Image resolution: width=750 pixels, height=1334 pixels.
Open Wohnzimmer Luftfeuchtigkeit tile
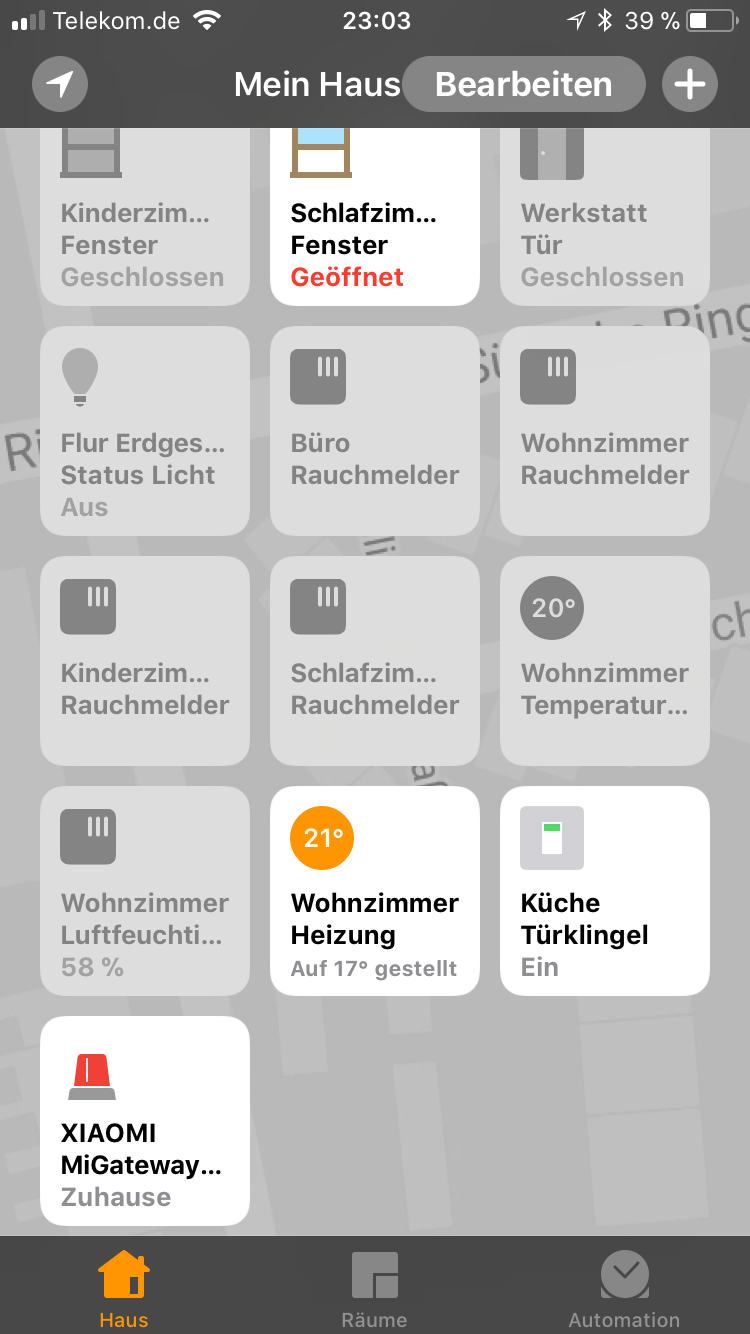tap(145, 891)
